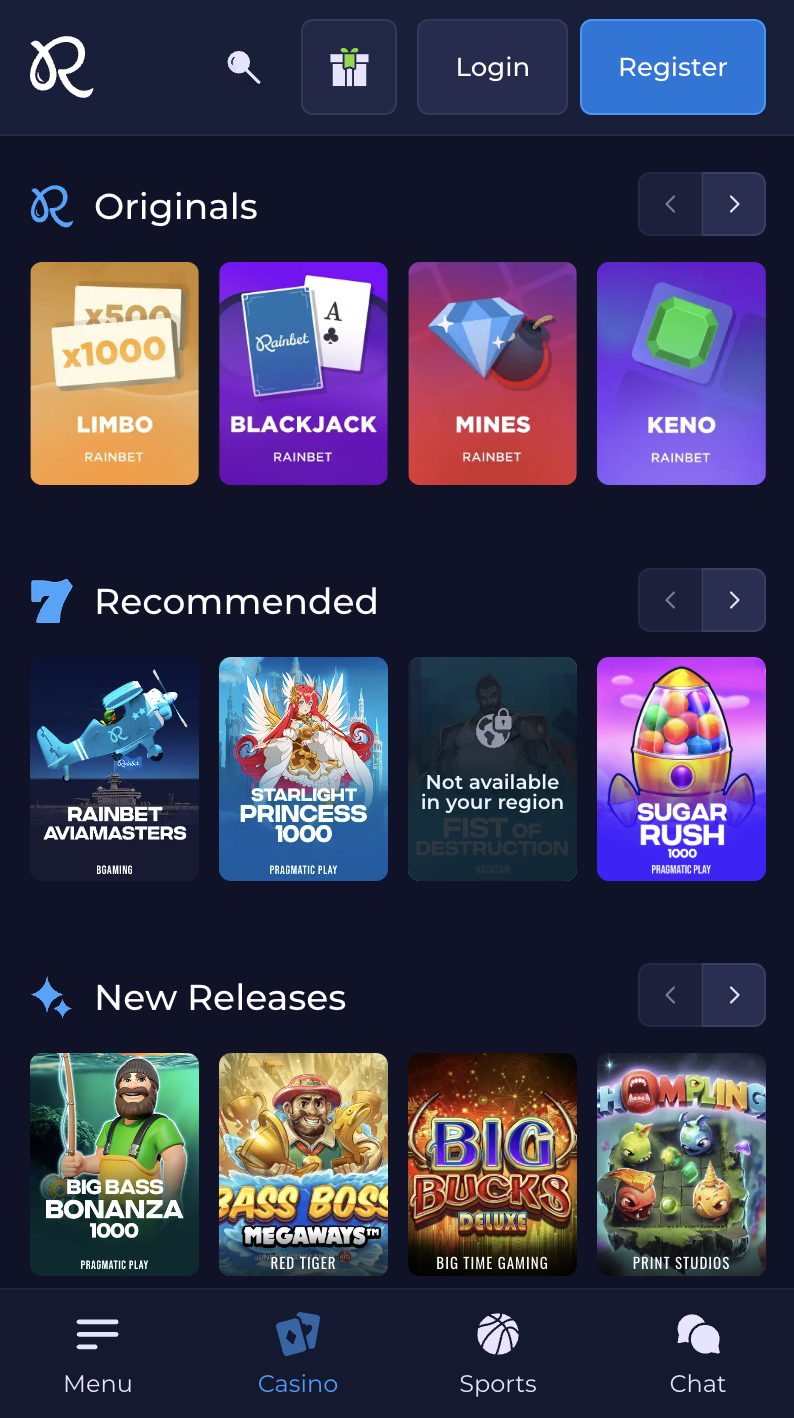
Task: Open the Limbo game
Action: [x=115, y=373]
